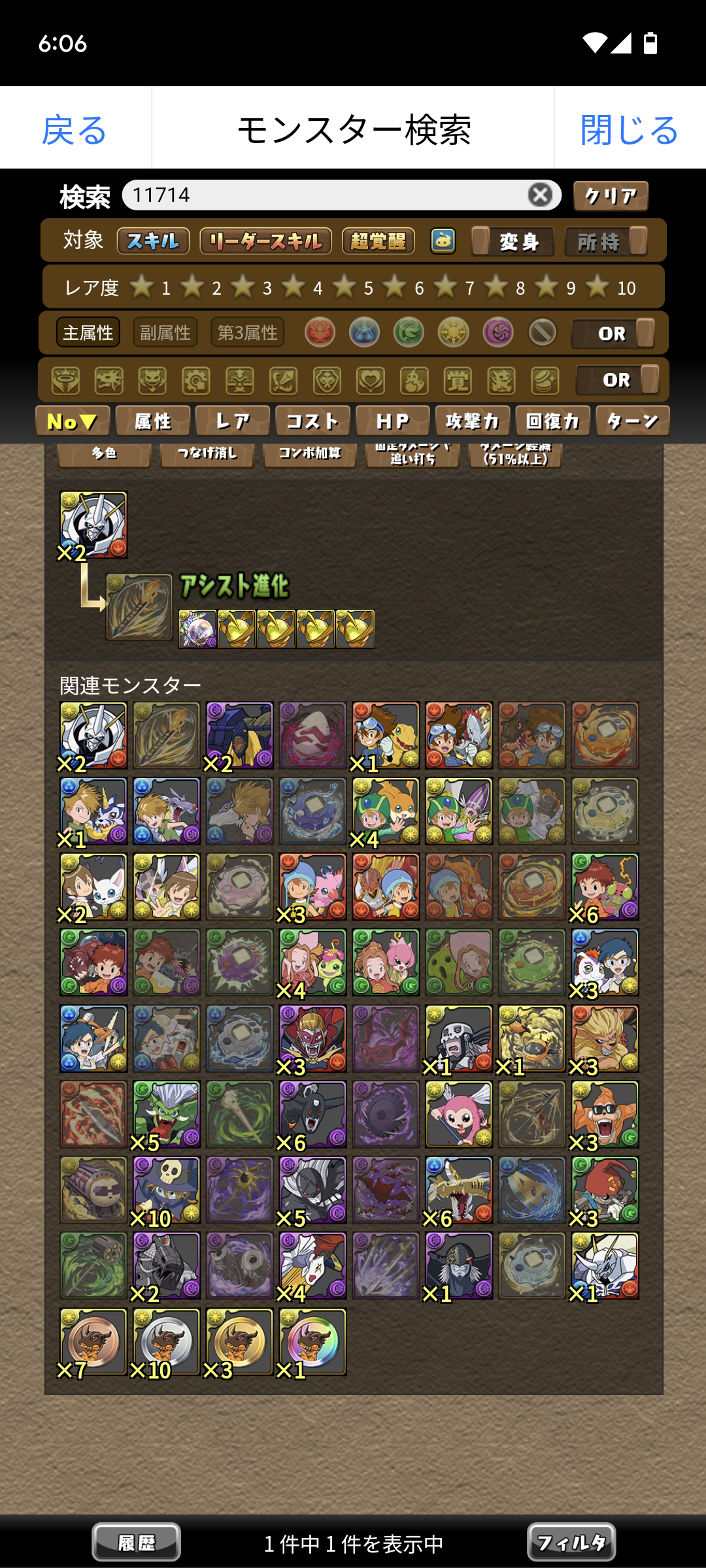
Task: Toggle the 変身 switch
Action: point(513,242)
